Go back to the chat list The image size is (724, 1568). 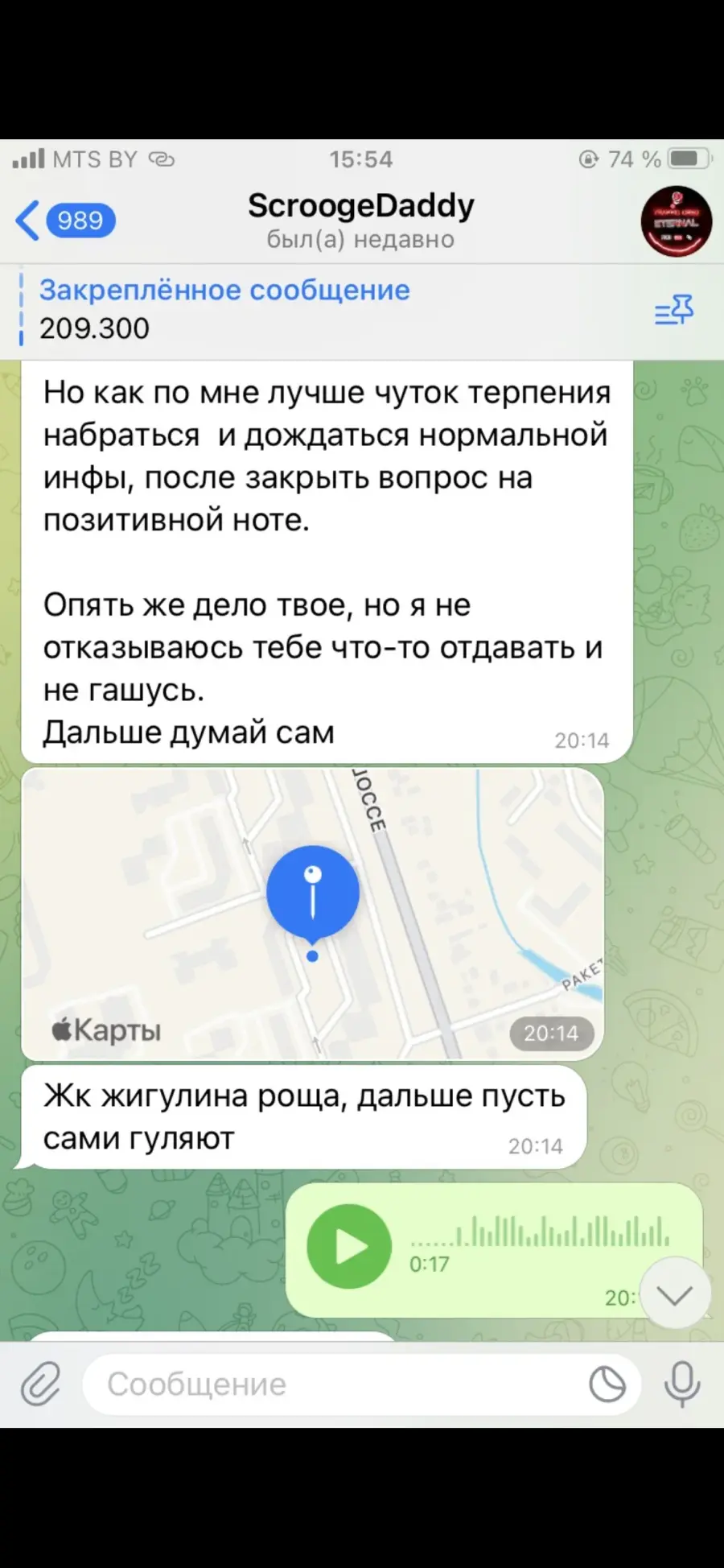[64, 221]
